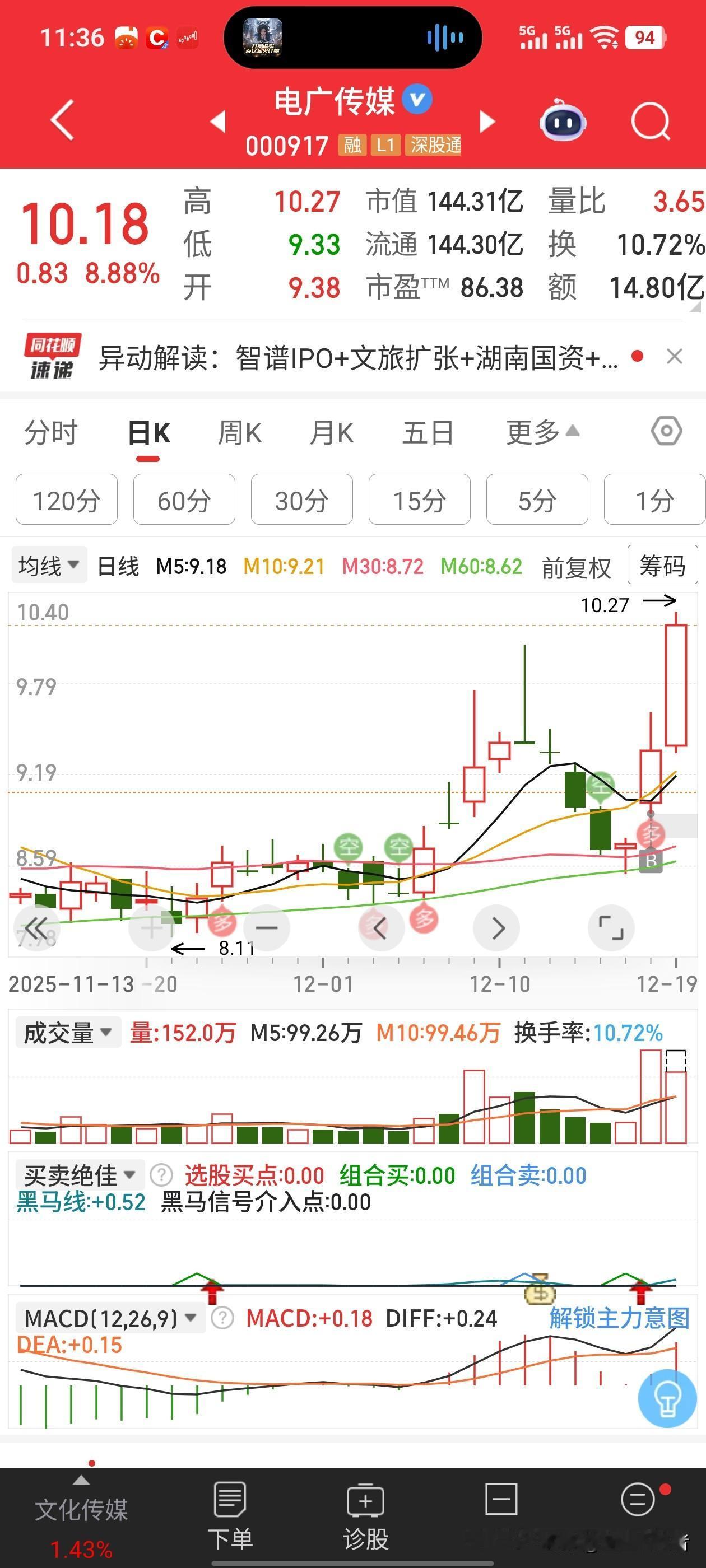Switch to the next stock arrow

coord(487,121)
